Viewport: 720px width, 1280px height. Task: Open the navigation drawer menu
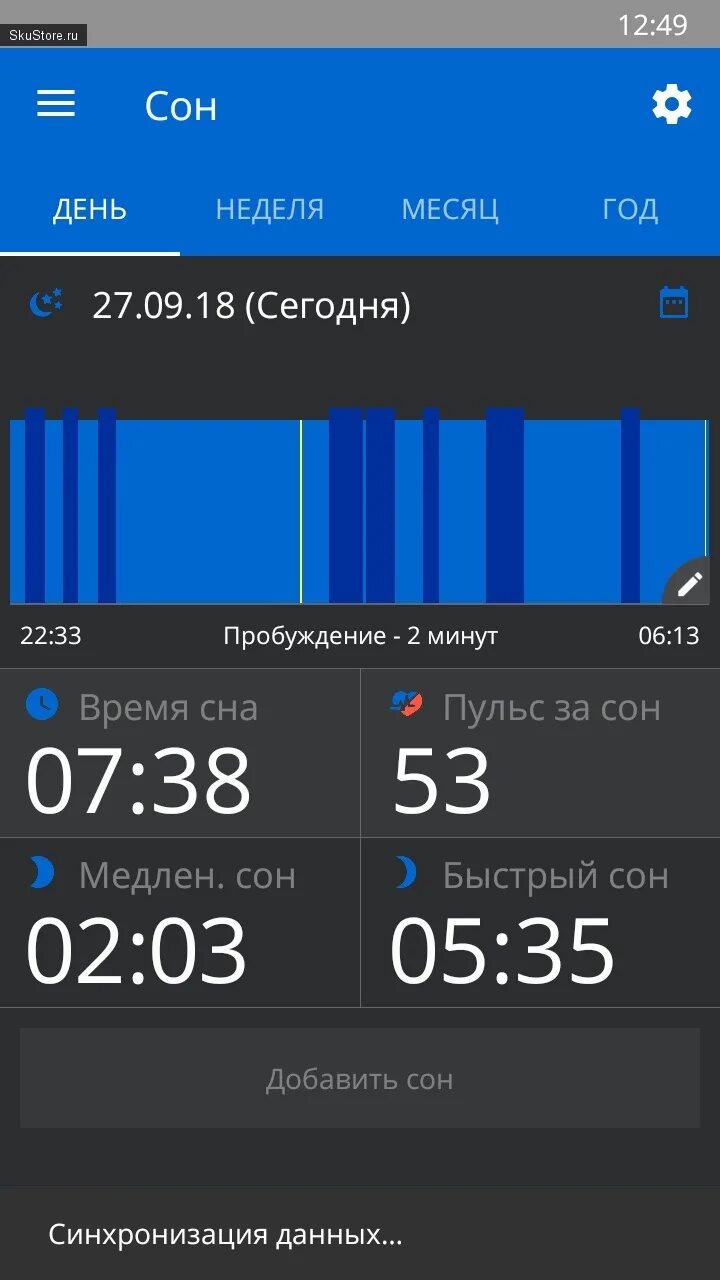55,104
